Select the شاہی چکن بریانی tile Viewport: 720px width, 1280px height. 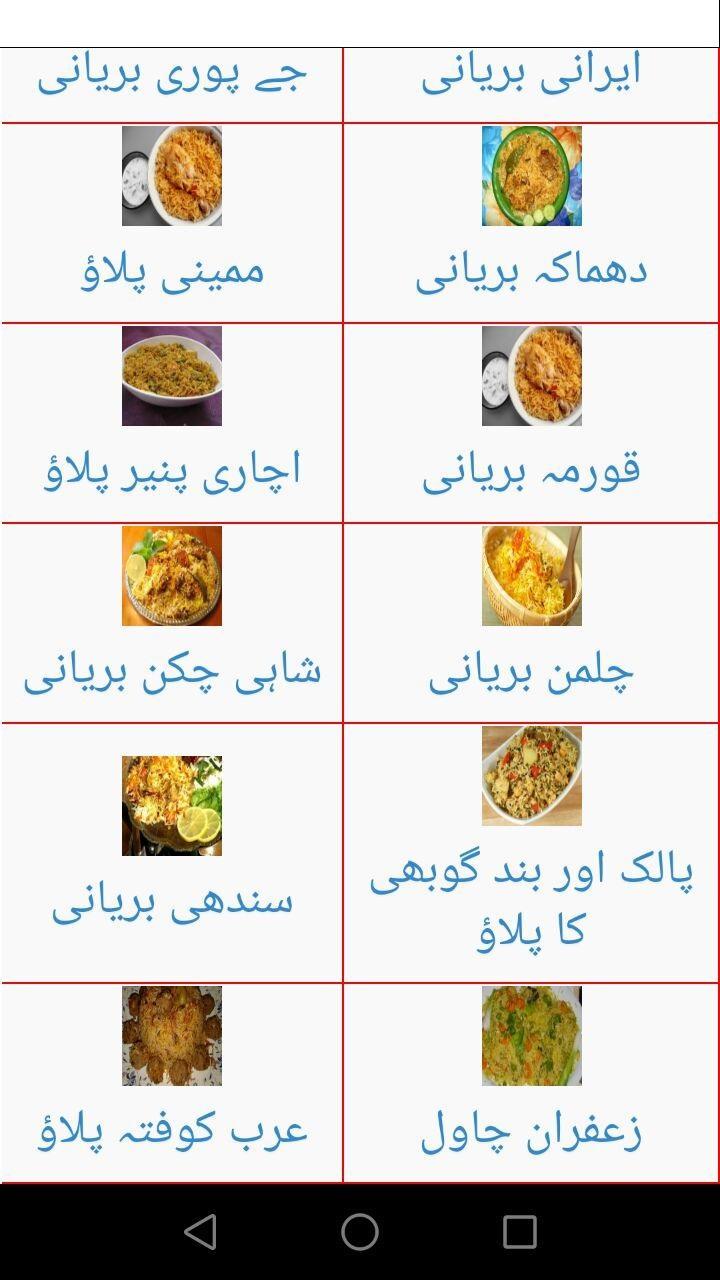pos(172,622)
